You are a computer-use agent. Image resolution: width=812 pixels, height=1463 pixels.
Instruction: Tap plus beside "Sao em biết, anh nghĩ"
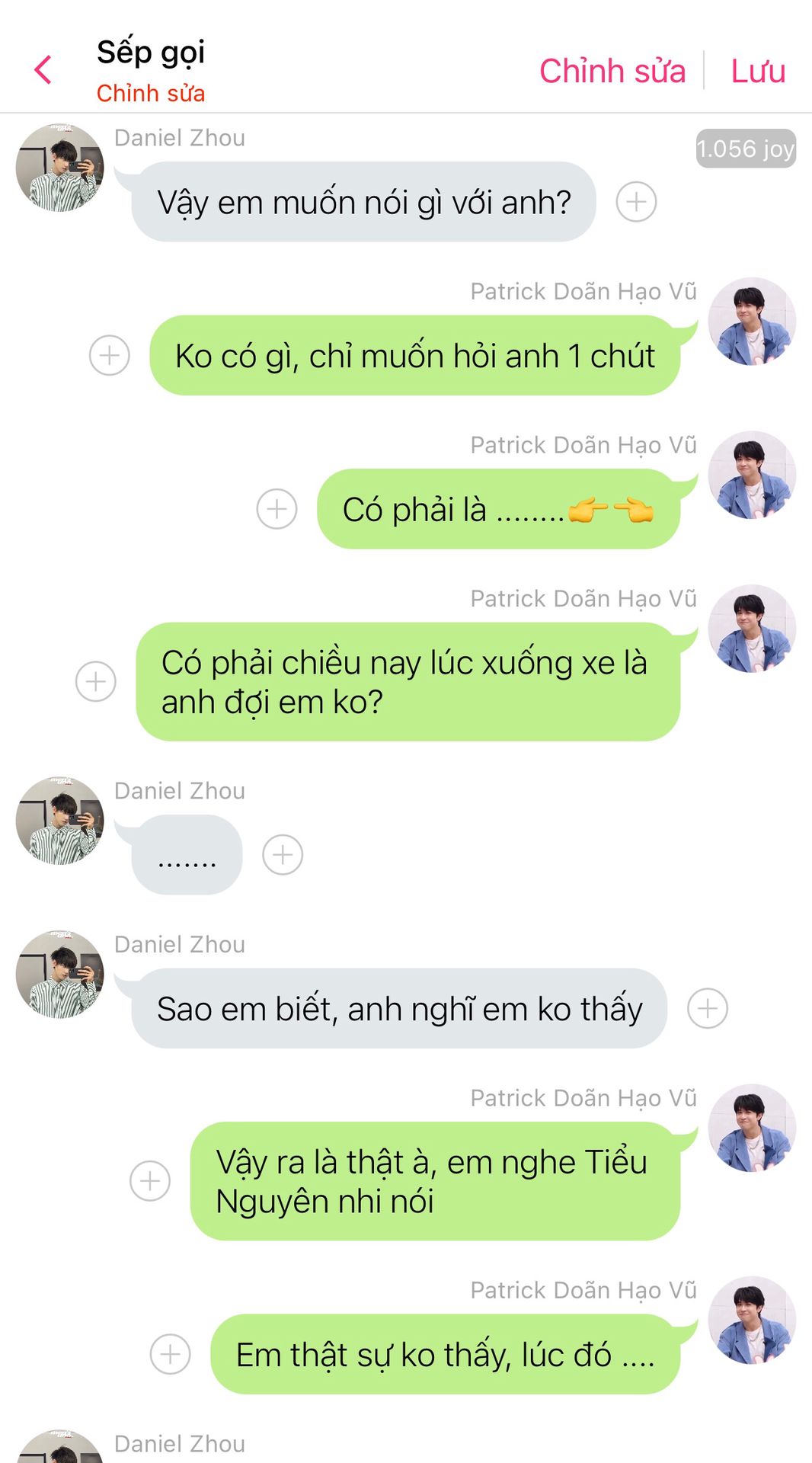[708, 1008]
